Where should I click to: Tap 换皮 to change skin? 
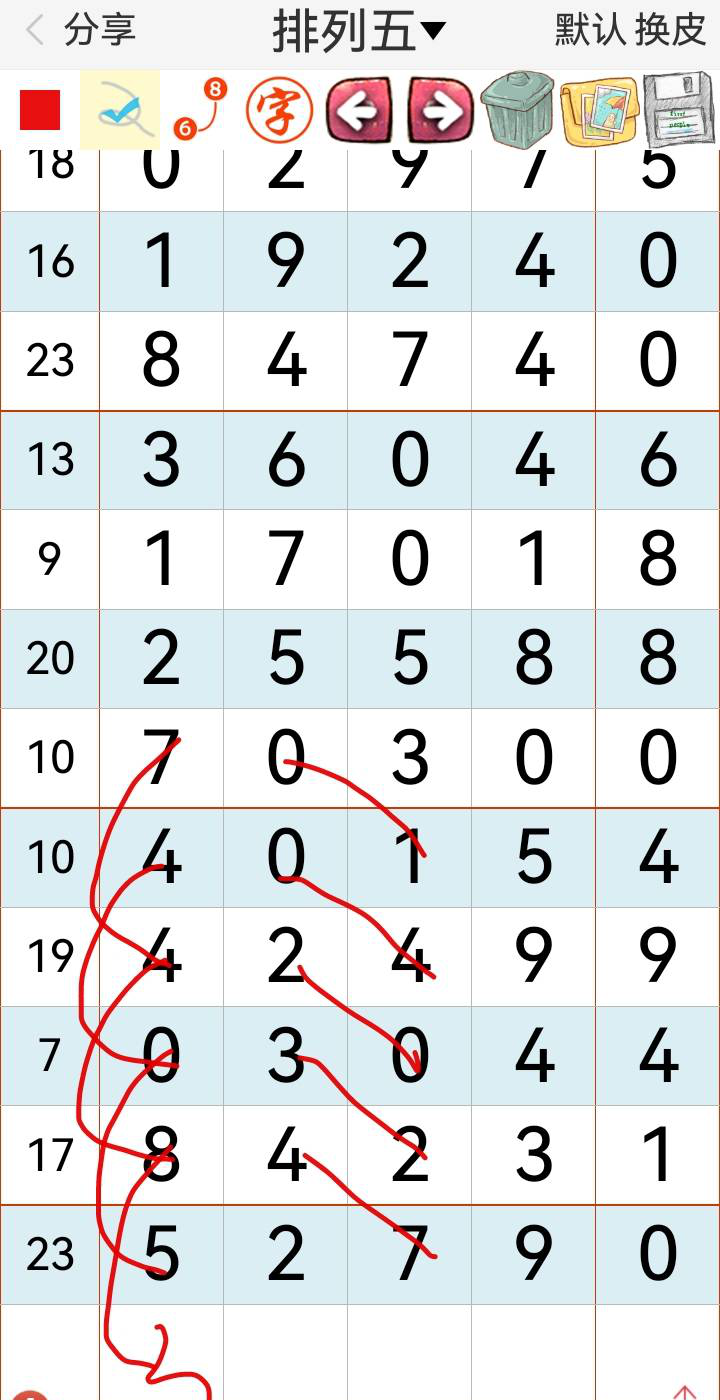[x=670, y=31]
